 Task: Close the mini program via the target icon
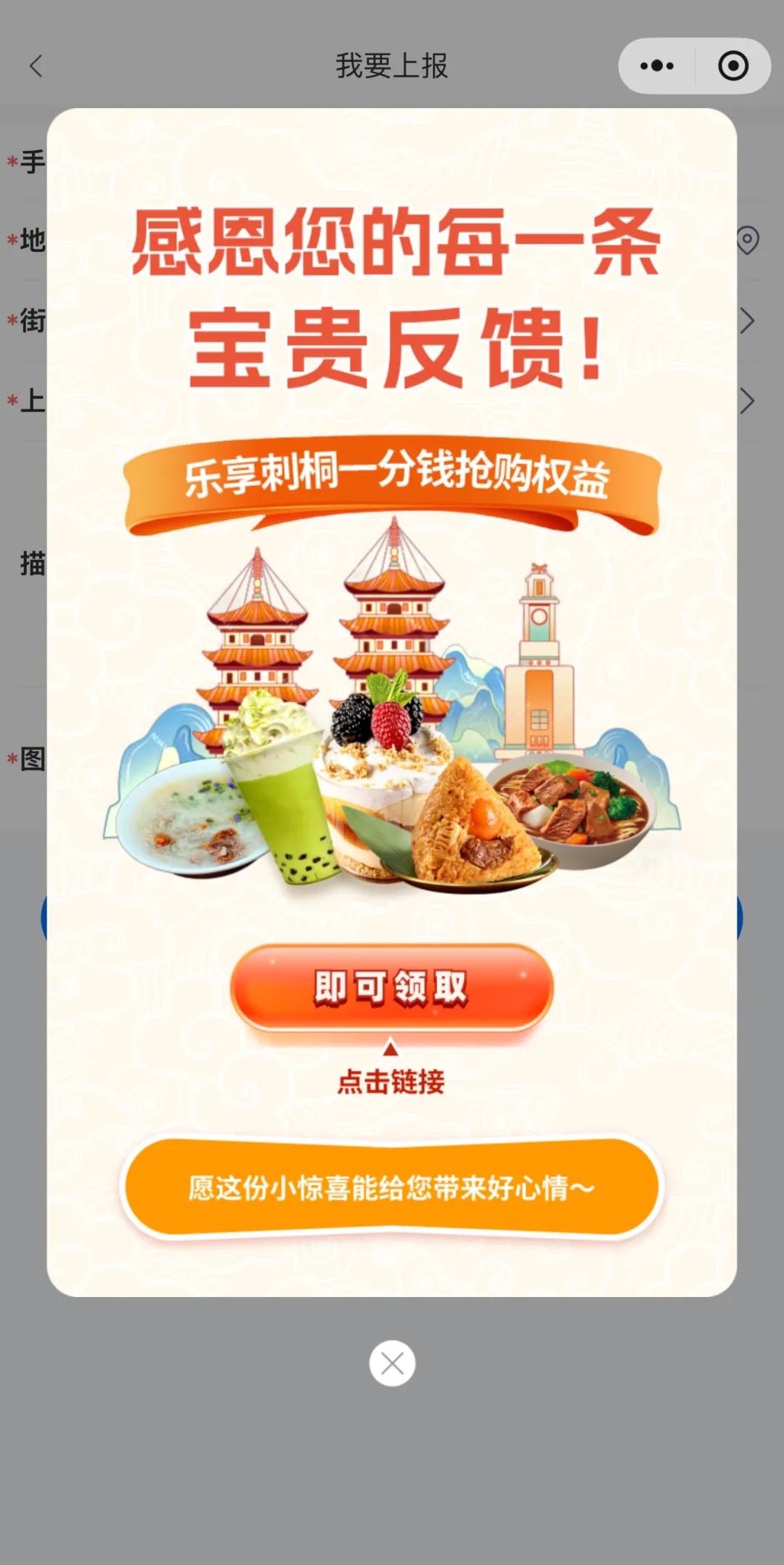click(x=733, y=66)
